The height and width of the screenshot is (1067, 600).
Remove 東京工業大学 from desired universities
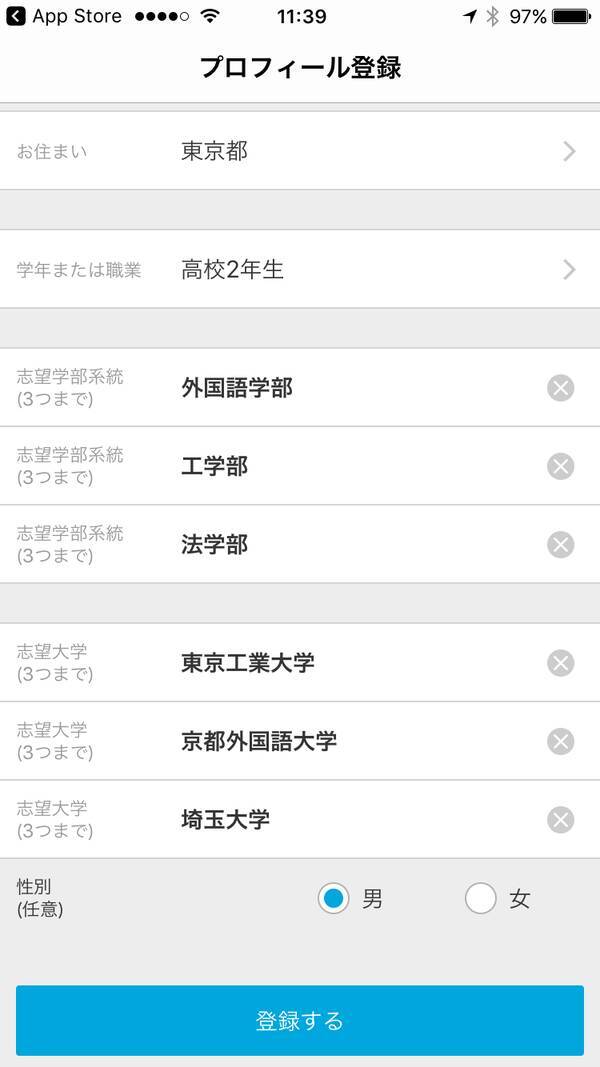(x=561, y=662)
